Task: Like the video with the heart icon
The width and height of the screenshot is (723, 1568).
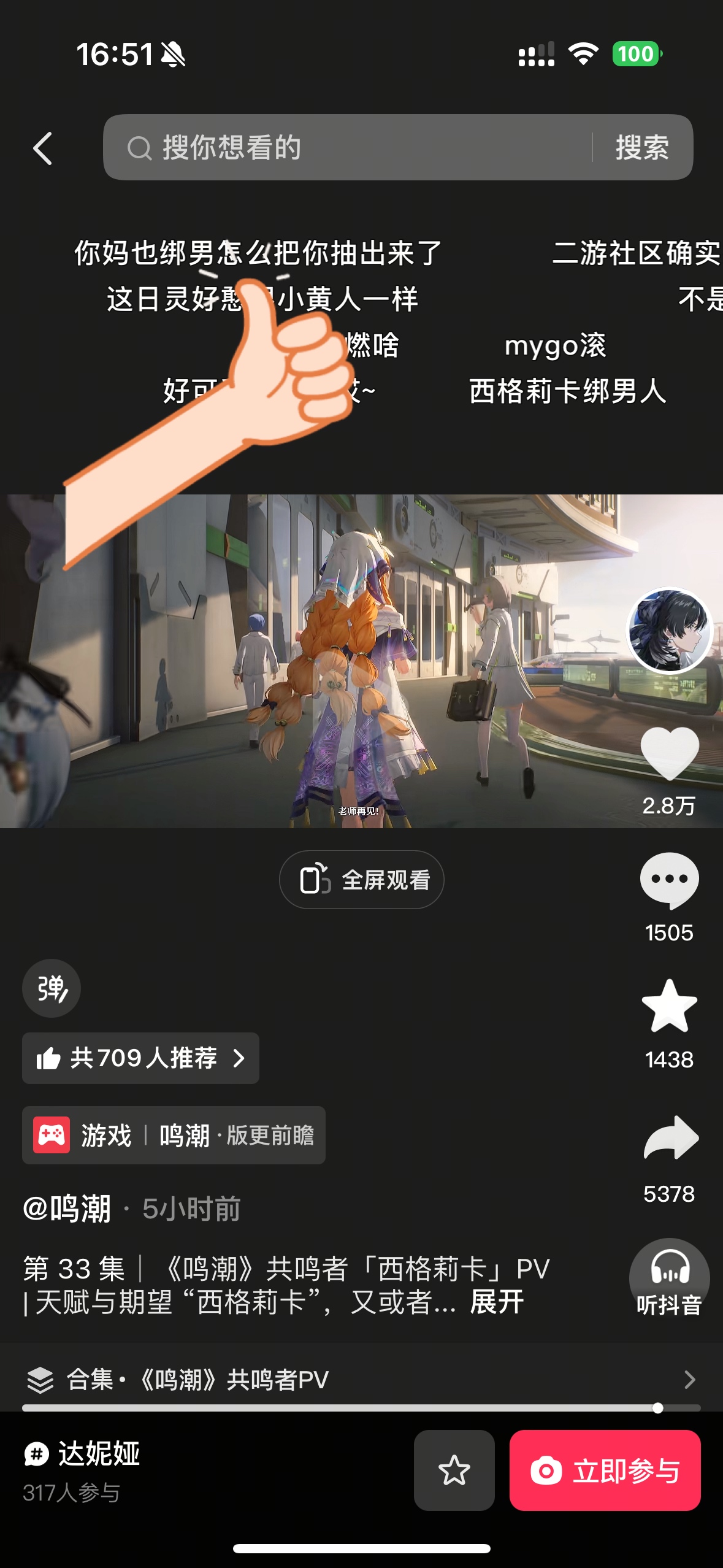Action: click(x=669, y=755)
